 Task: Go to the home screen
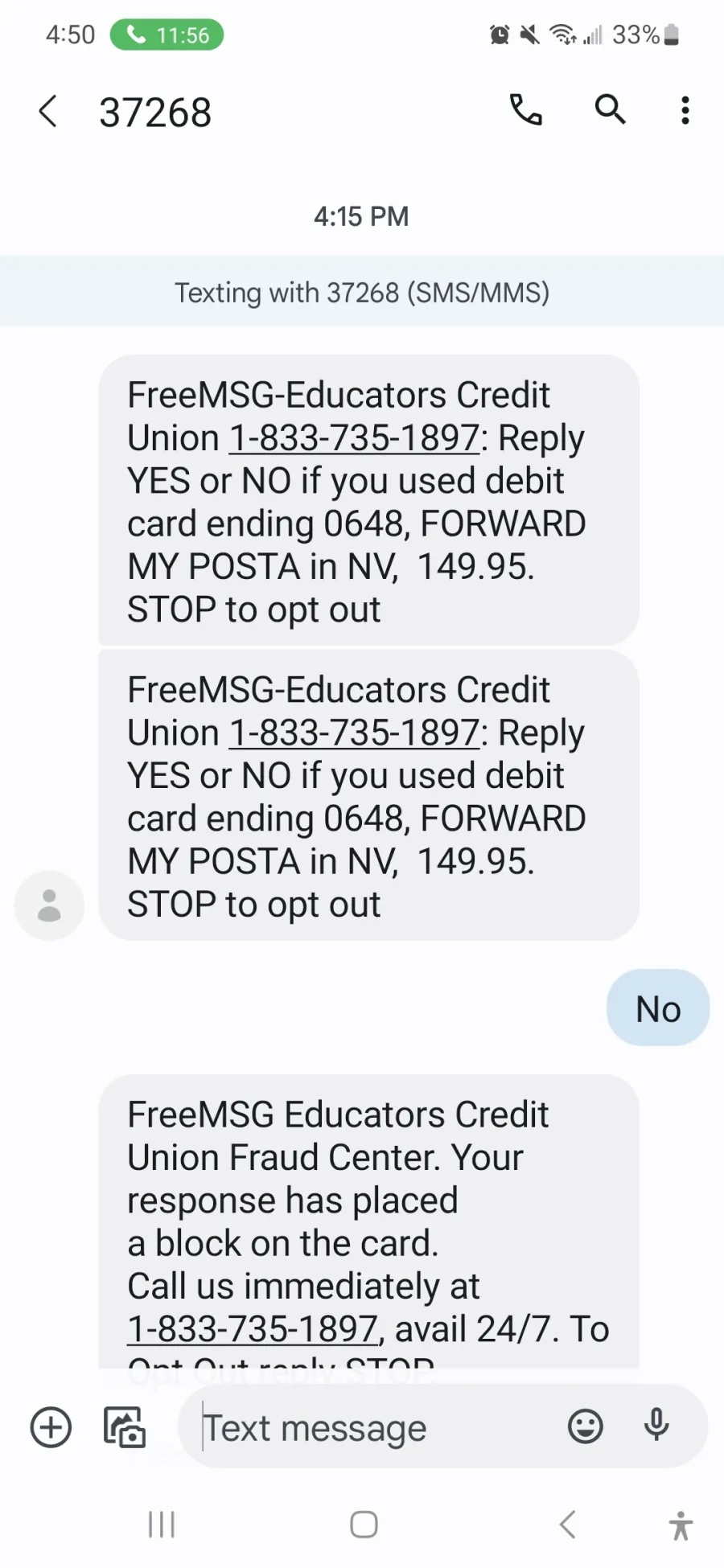coord(364,1524)
